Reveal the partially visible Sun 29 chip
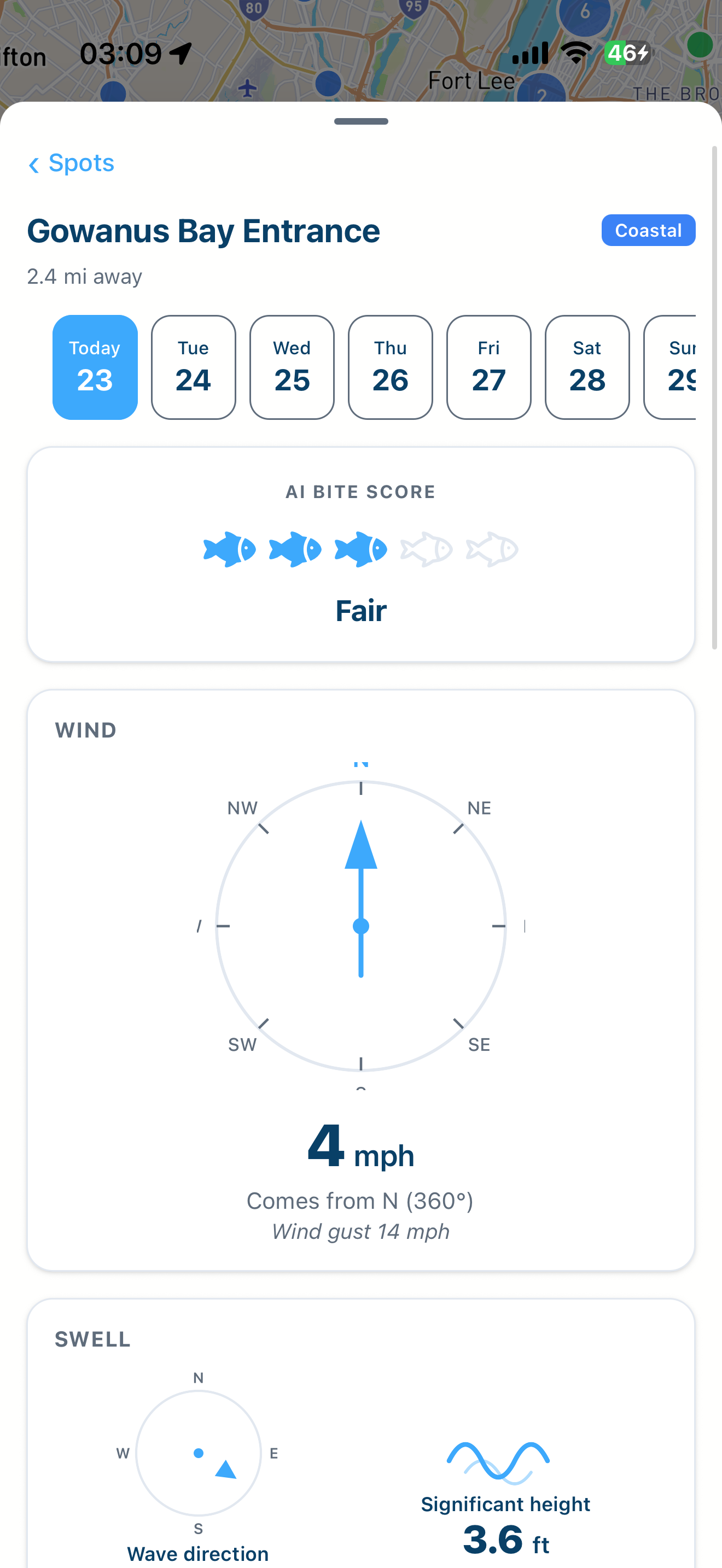 683,366
